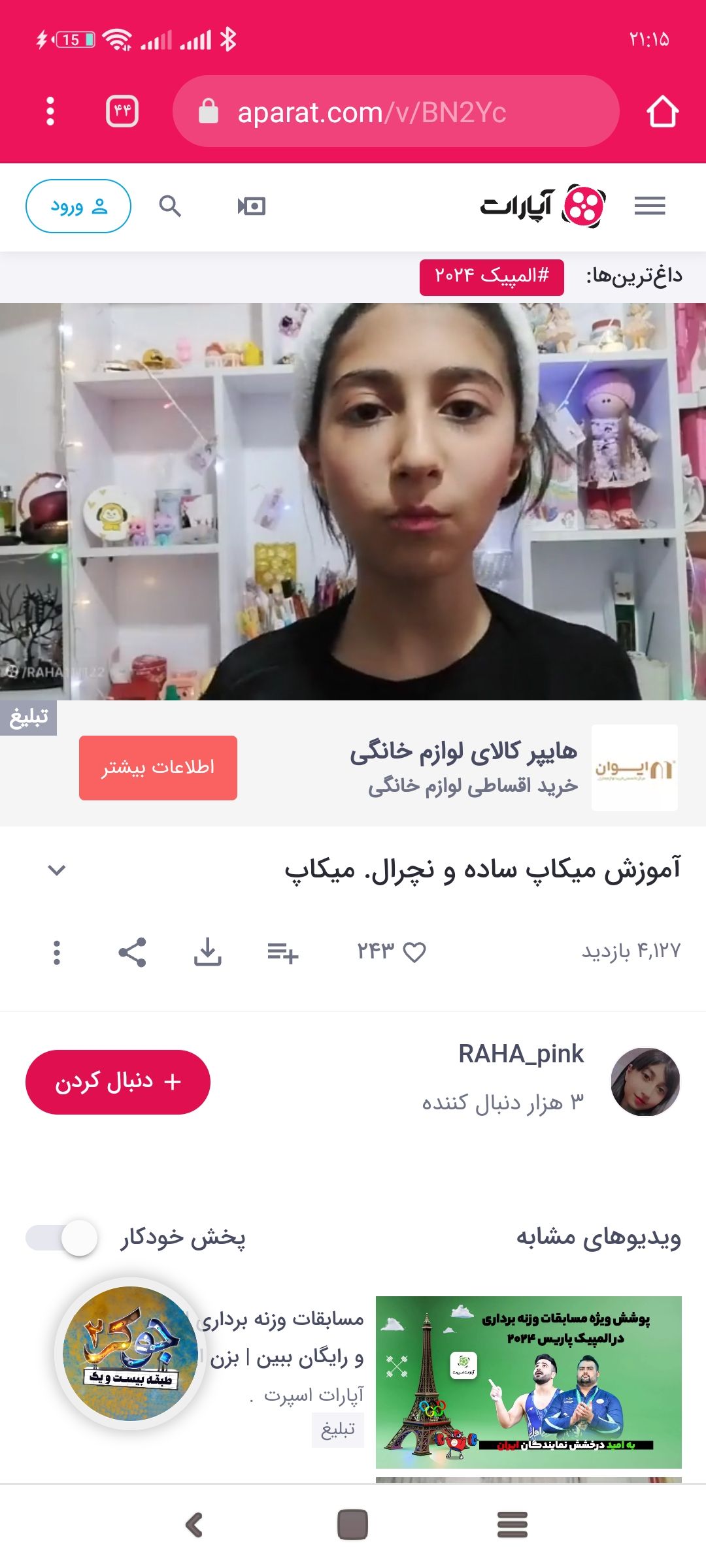Tap the ورود login button
This screenshot has width=706, height=1568.
point(78,206)
